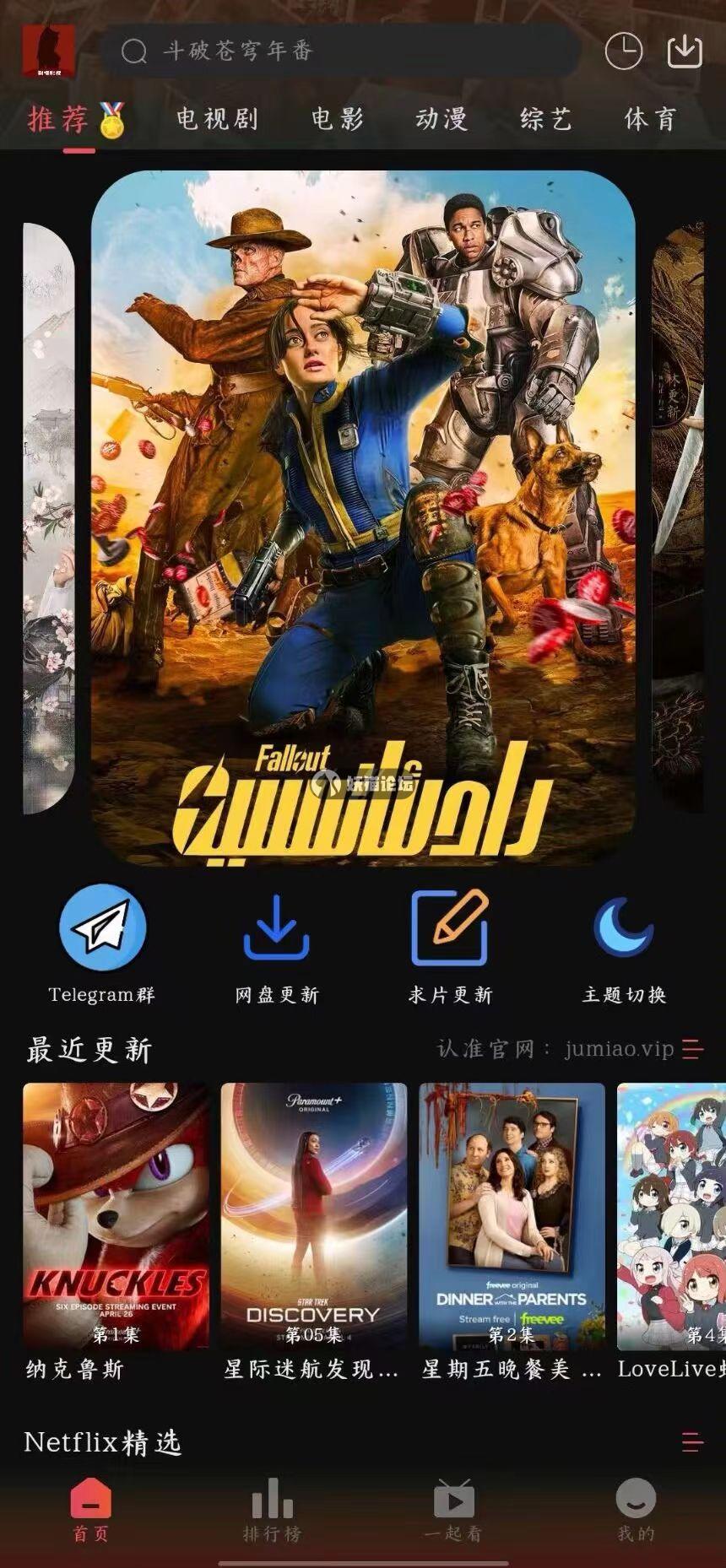
Task: Open the search box with 斗破苍穹年番
Action: coord(338,51)
